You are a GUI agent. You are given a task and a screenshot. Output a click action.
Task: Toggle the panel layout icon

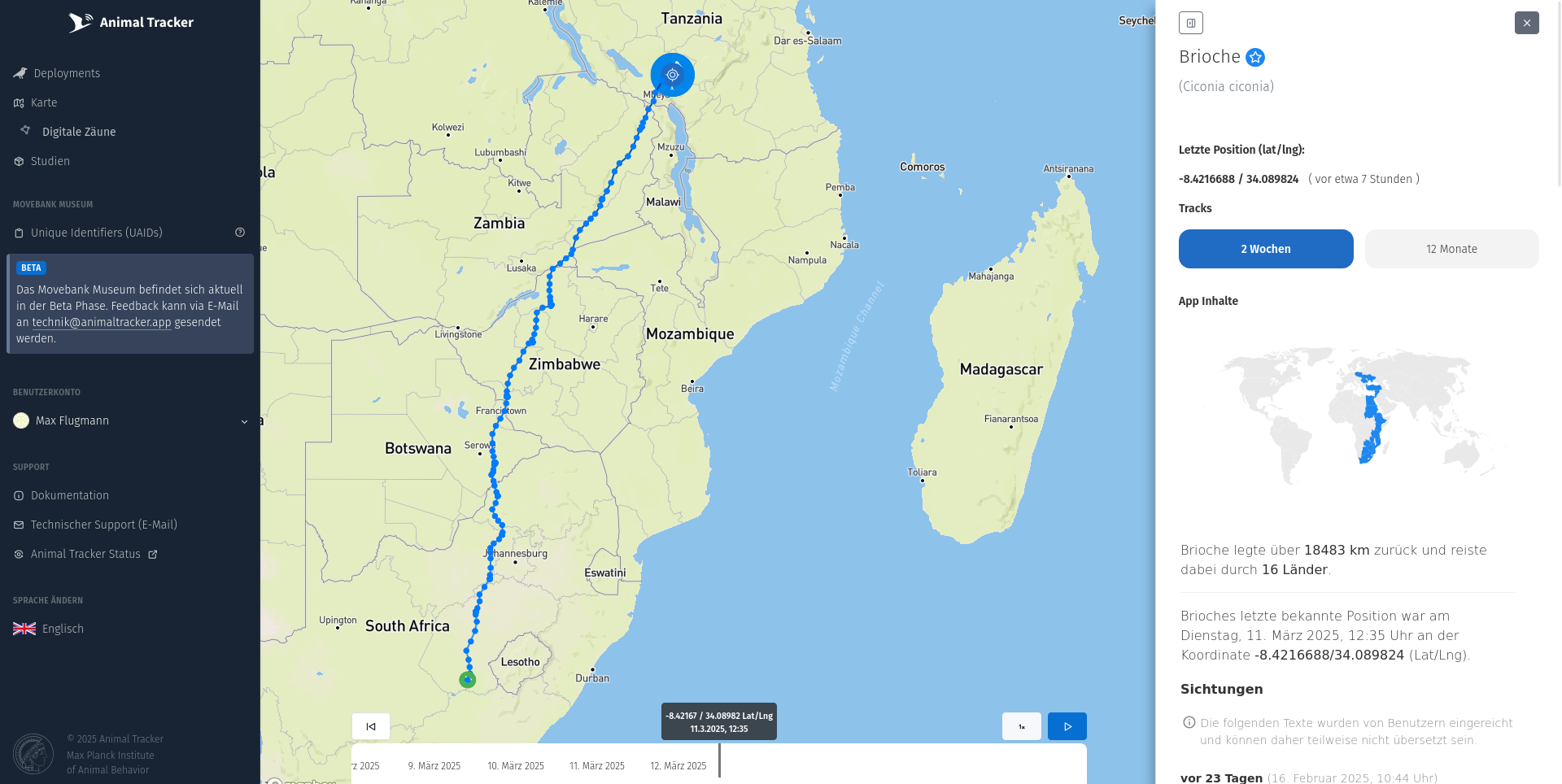coord(1190,23)
